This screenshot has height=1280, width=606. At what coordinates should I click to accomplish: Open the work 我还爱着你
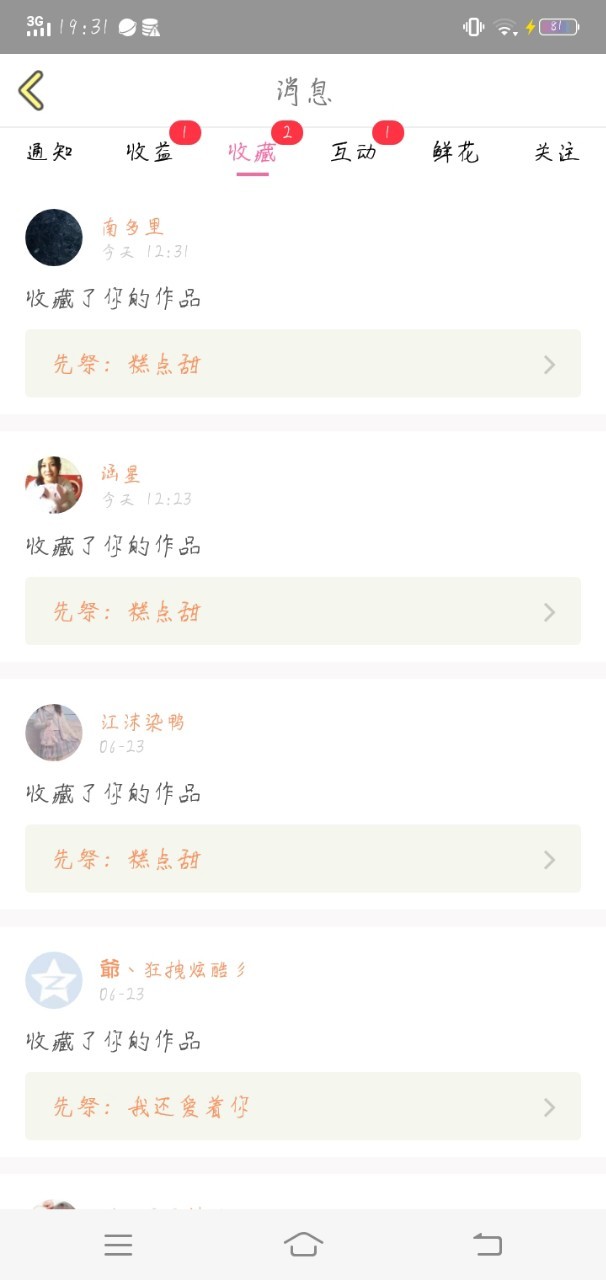[x=303, y=1107]
